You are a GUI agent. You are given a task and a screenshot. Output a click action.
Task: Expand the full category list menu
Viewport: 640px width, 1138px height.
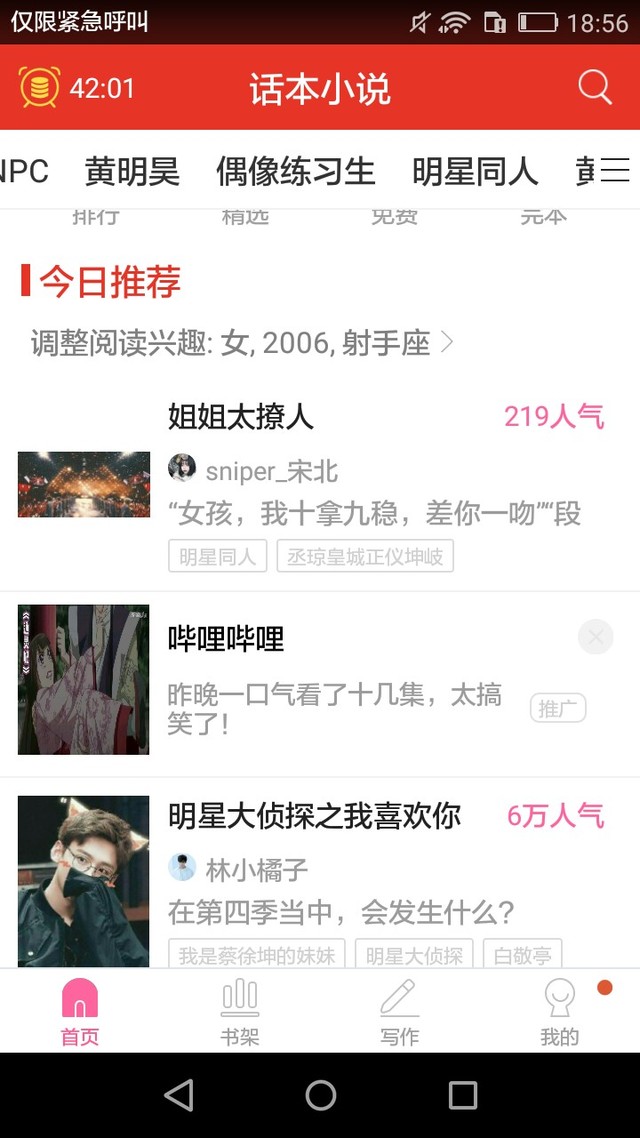[615, 170]
